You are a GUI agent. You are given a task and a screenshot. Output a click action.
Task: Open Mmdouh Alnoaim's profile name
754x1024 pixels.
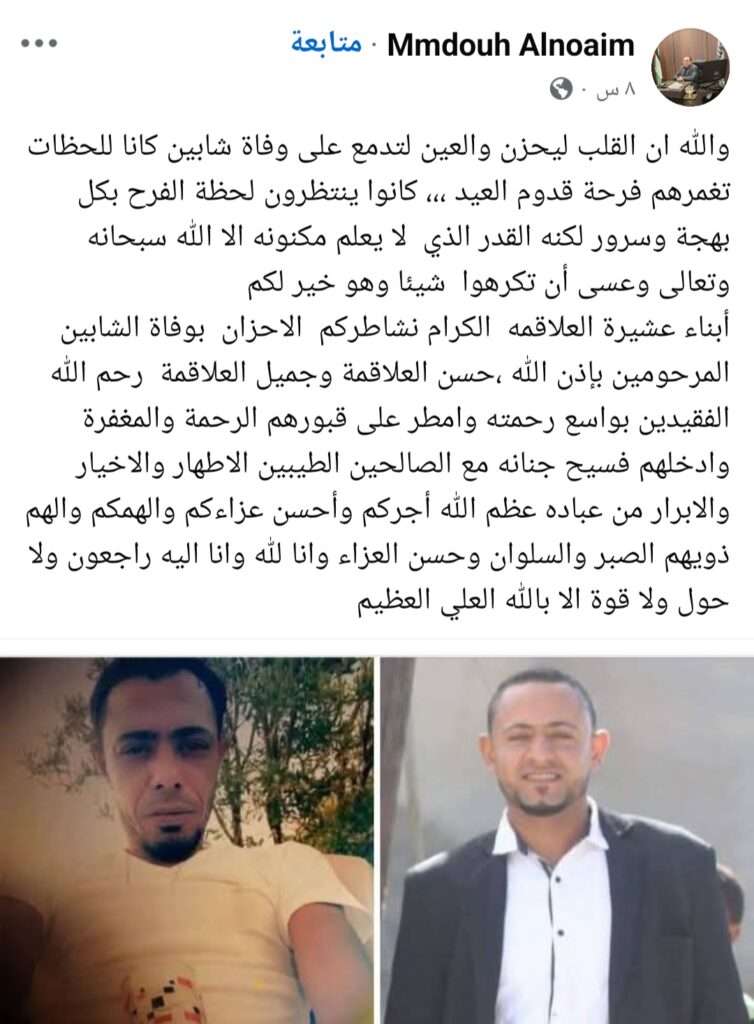[510, 45]
